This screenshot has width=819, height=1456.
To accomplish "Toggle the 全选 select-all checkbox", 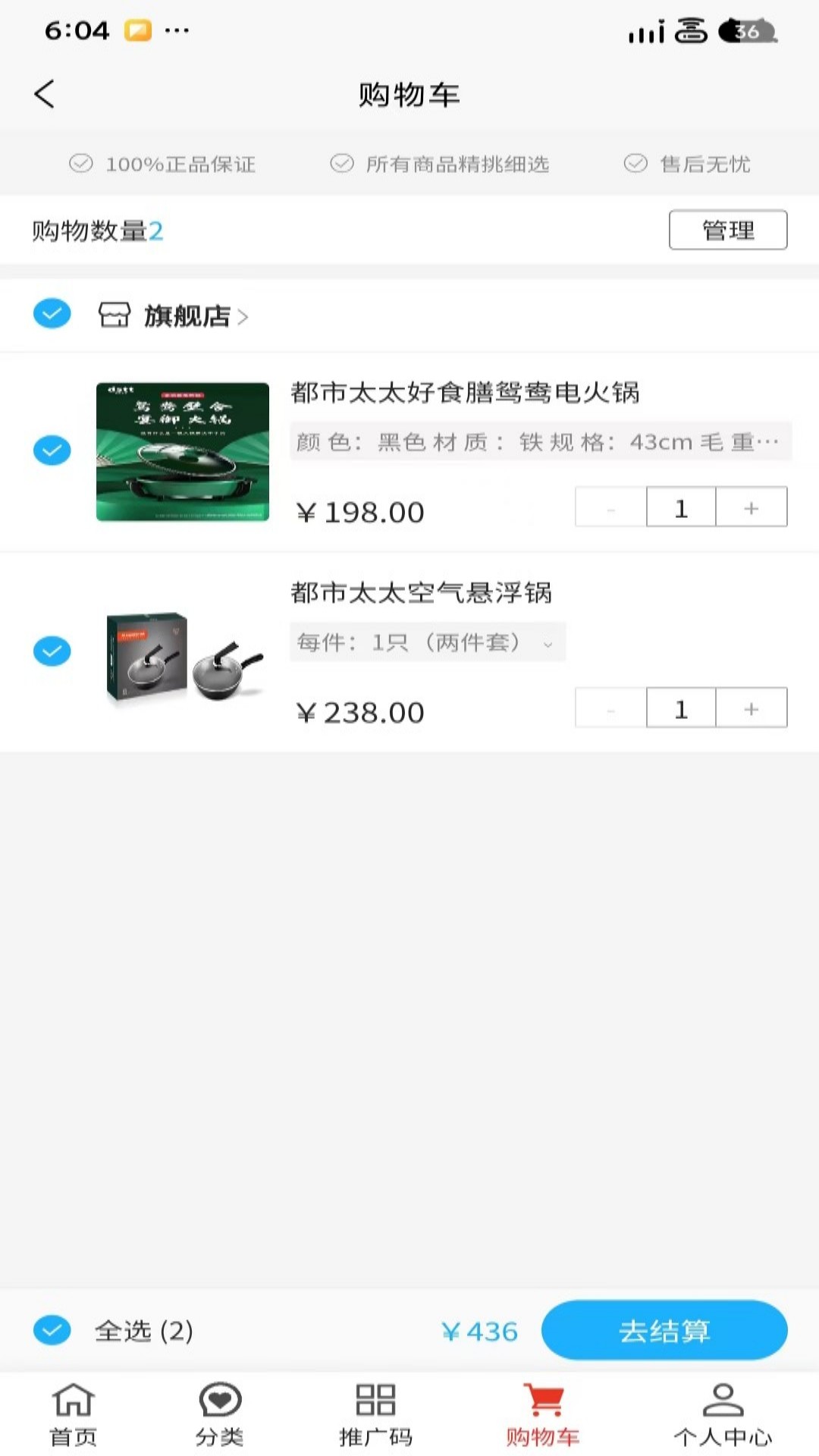I will tap(52, 1329).
